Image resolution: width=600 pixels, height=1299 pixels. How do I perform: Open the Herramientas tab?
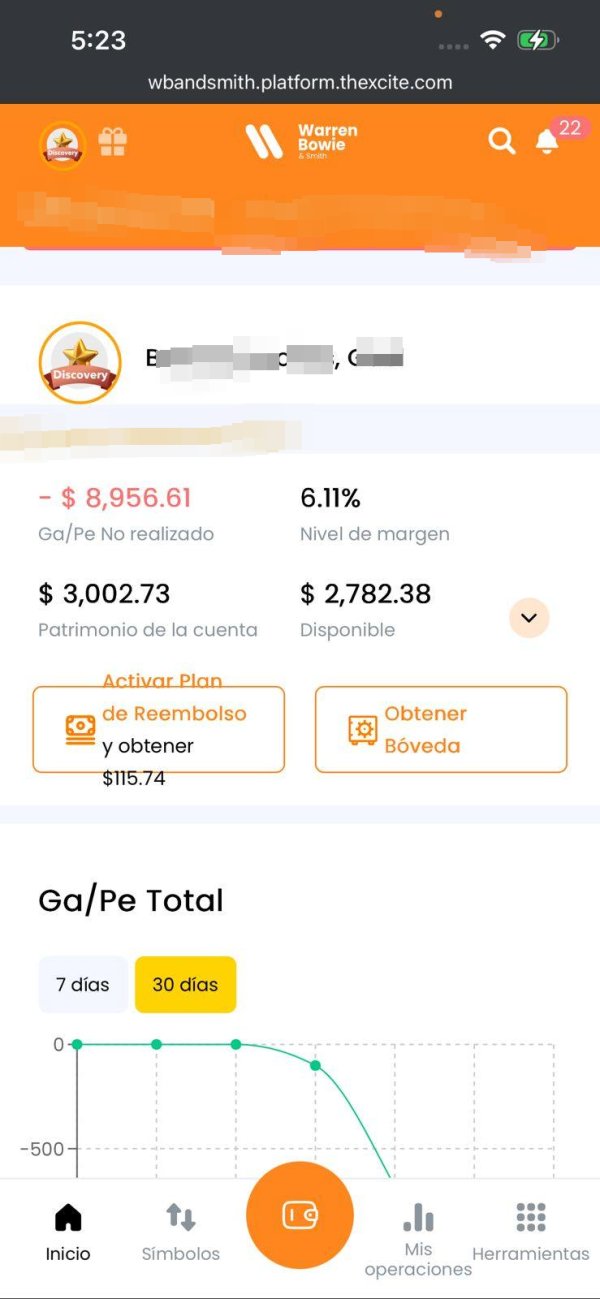coord(530,1231)
